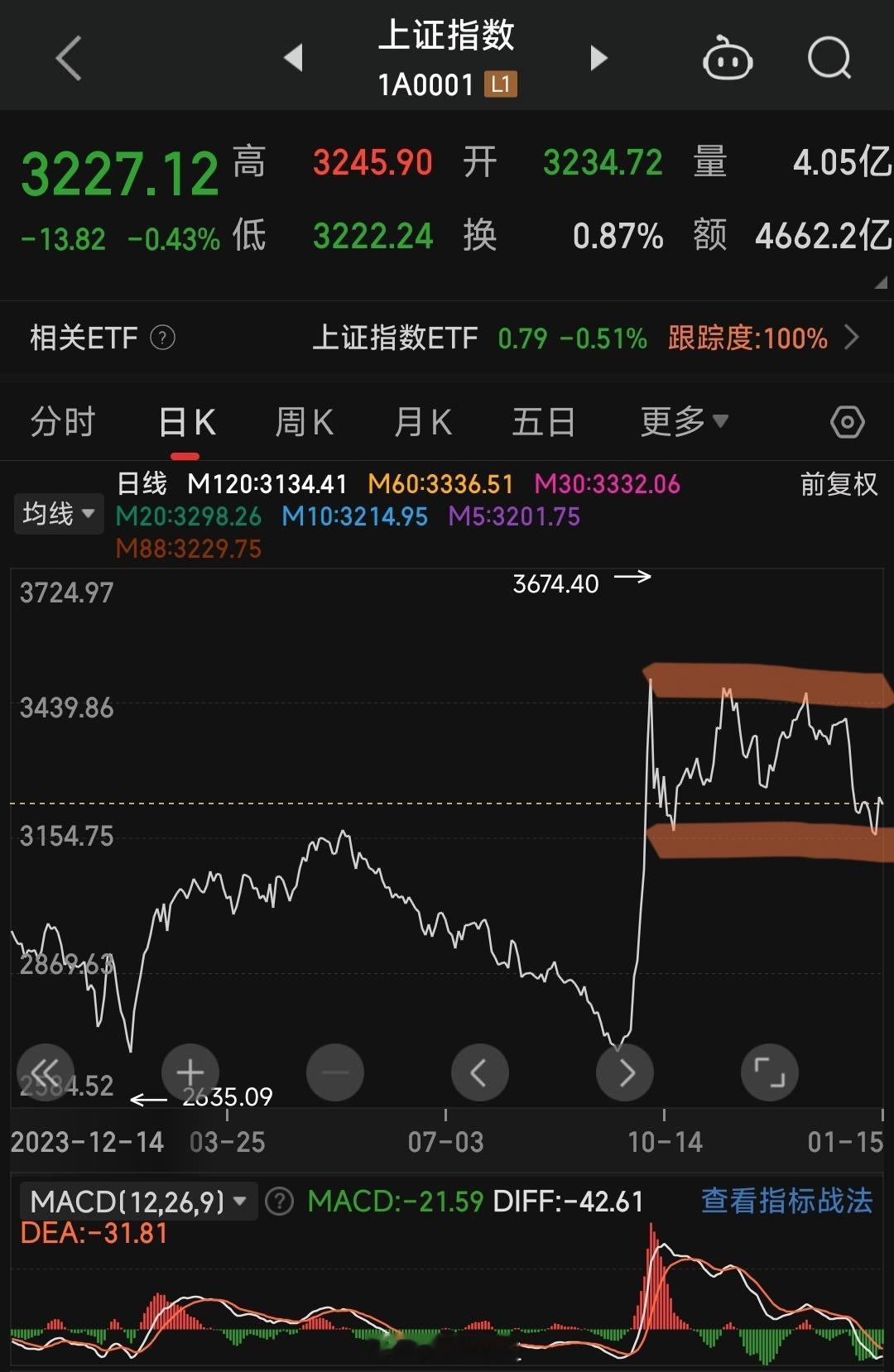Open 查看指标战法 link
Screen dimensions: 894x1372
(x=786, y=1200)
